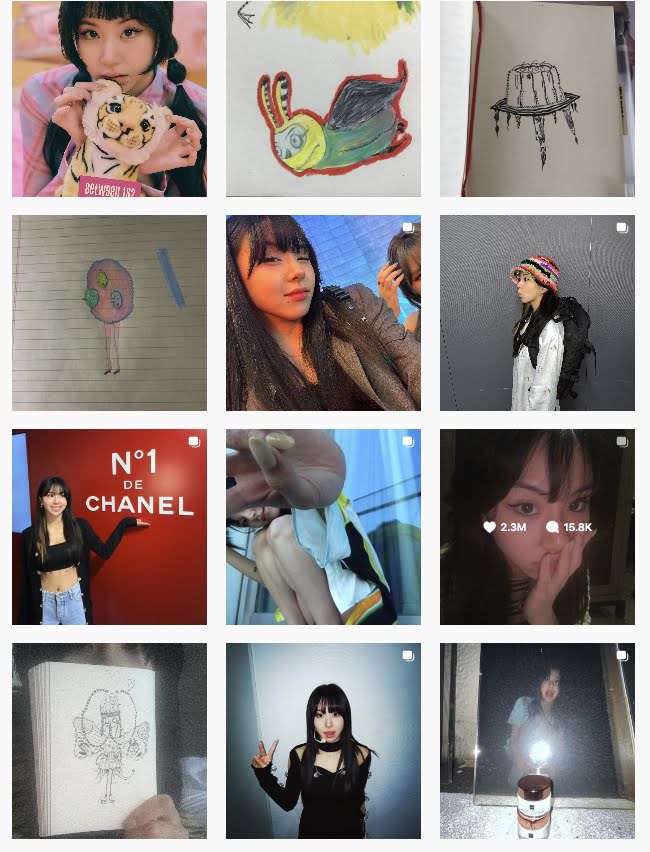Open the held-up fairy sketch post
Screen dimensions: 650x852
(x=109, y=740)
